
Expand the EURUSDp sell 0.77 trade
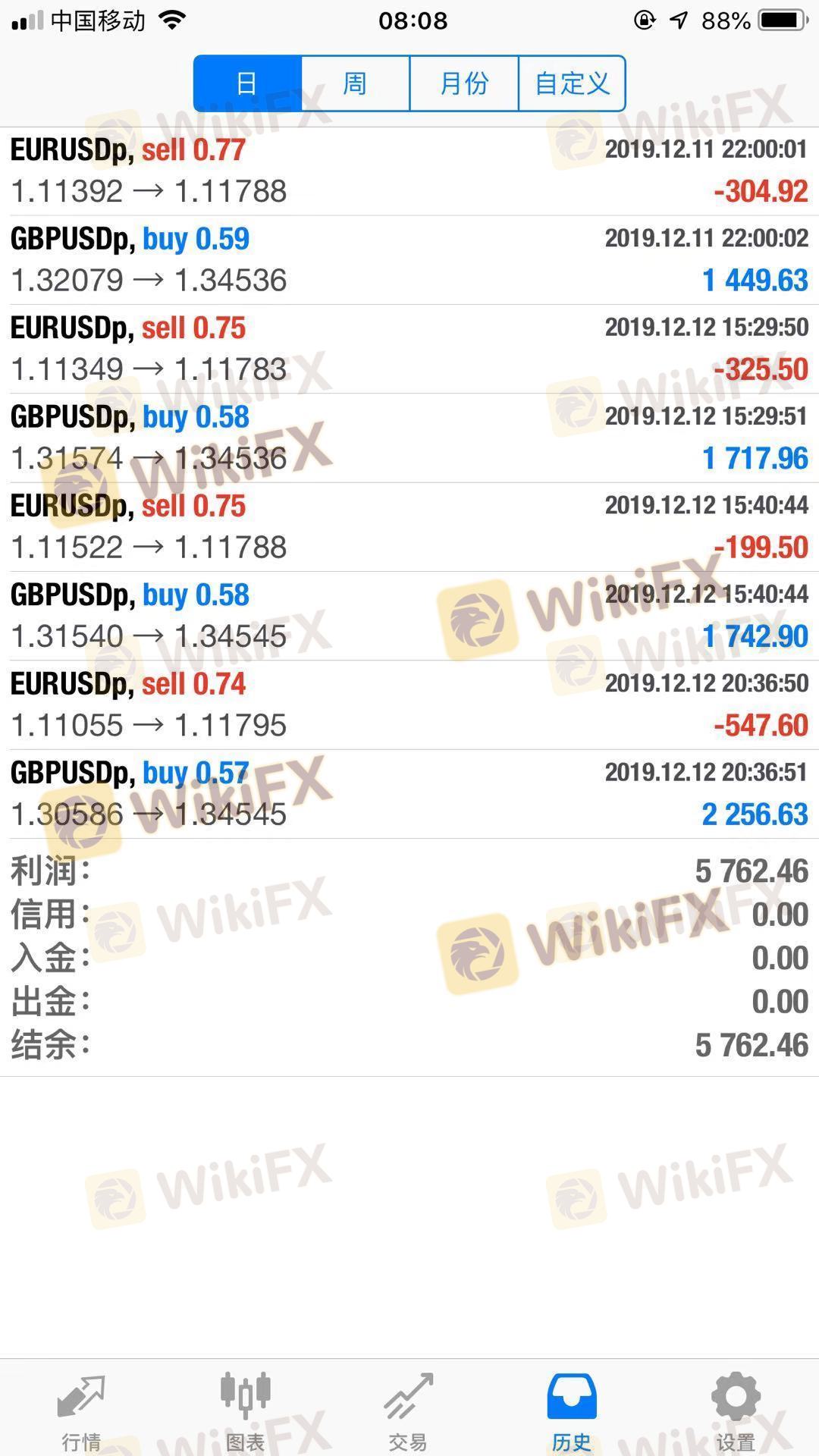pyautogui.click(x=409, y=171)
